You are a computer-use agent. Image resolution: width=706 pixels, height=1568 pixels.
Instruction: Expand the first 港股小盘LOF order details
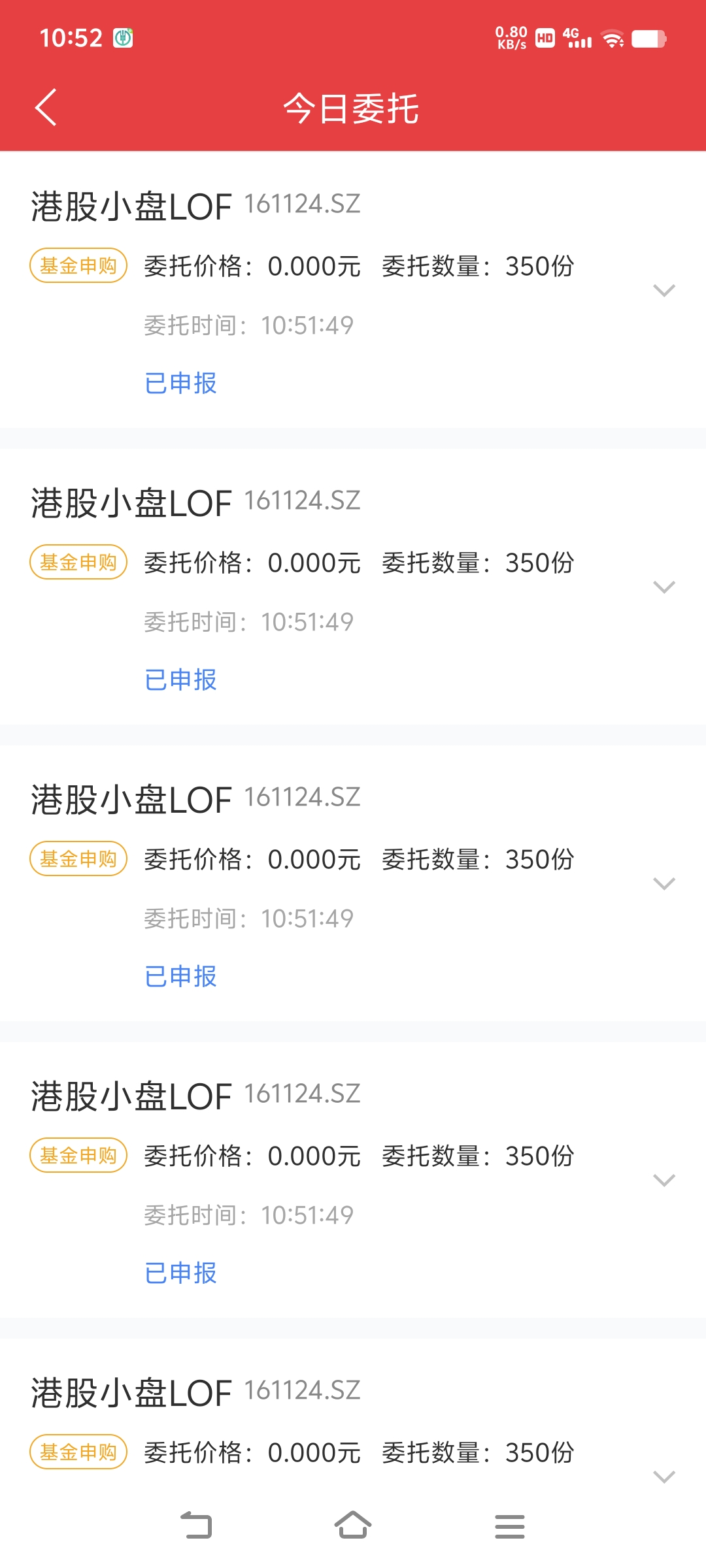pyautogui.click(x=664, y=291)
